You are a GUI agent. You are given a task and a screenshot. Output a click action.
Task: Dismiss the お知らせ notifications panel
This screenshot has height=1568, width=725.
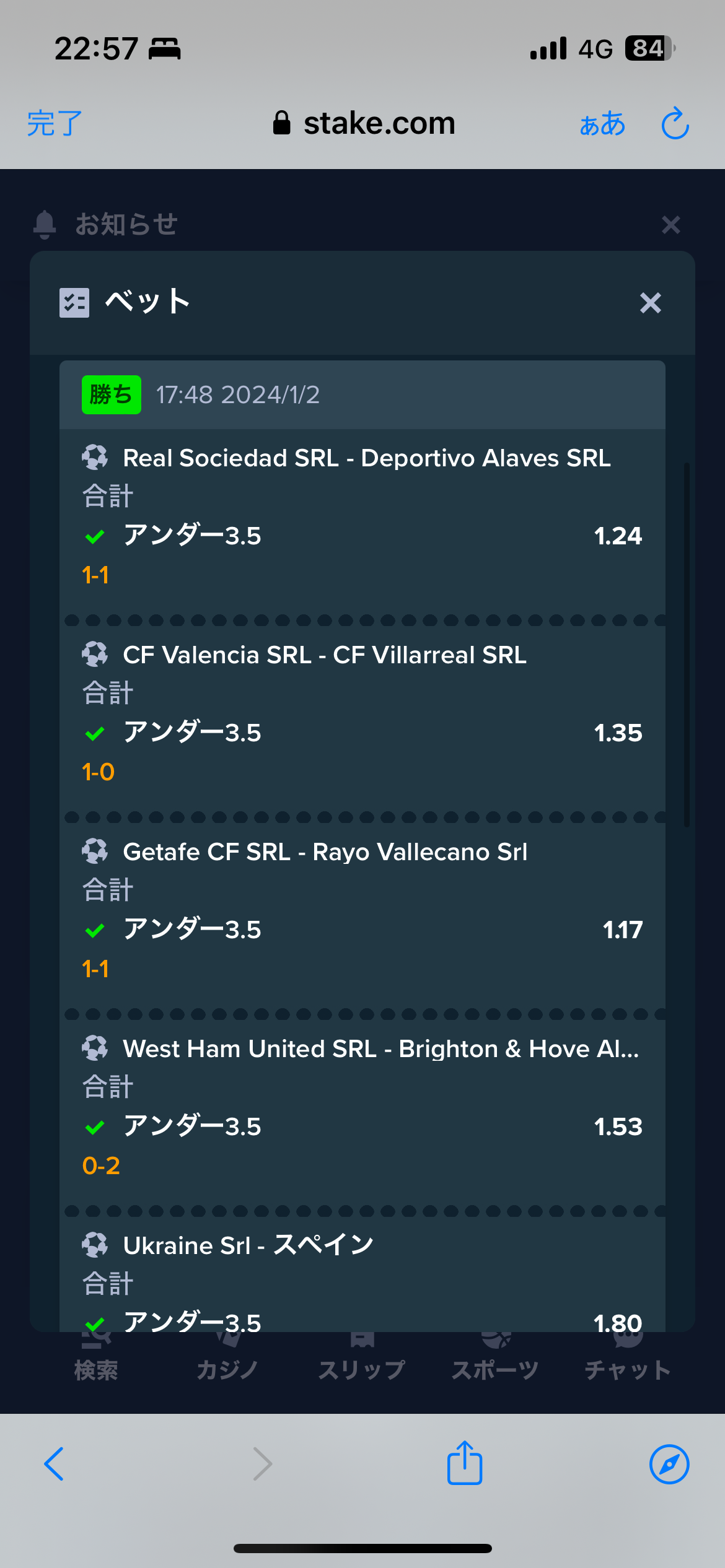(x=670, y=224)
